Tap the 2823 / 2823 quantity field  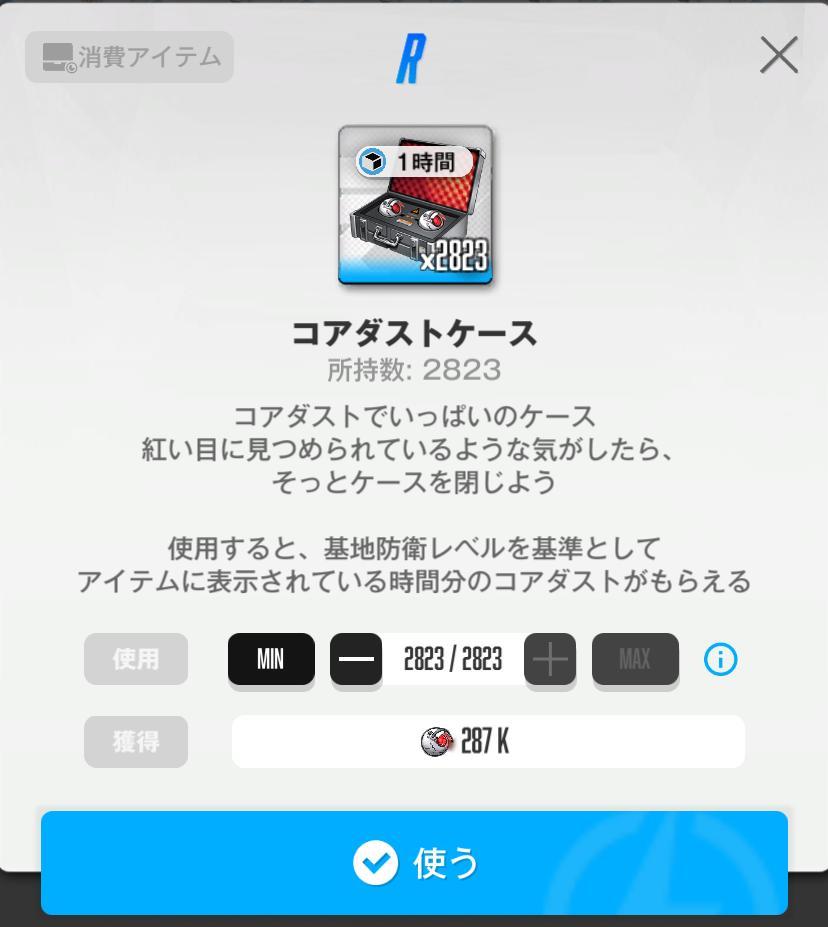[453, 659]
